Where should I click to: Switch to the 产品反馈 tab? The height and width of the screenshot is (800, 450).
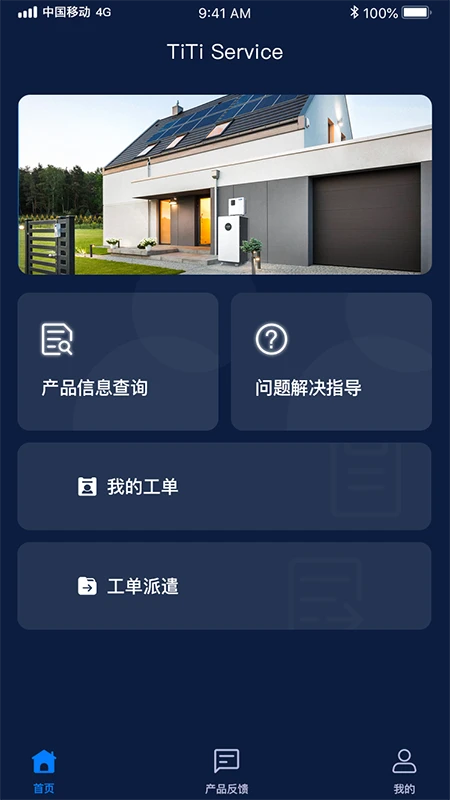[x=227, y=771]
